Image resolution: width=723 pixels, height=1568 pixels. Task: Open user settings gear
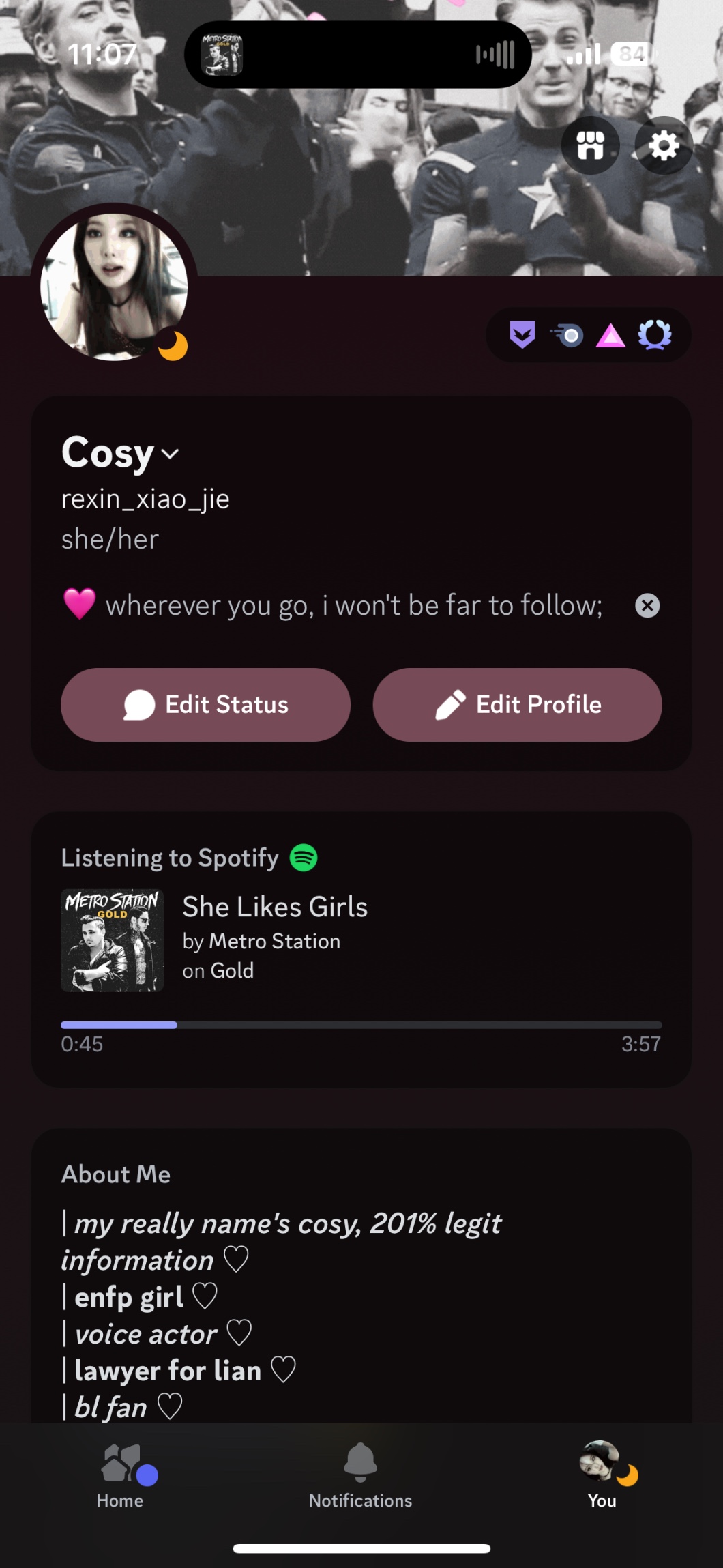click(x=663, y=145)
